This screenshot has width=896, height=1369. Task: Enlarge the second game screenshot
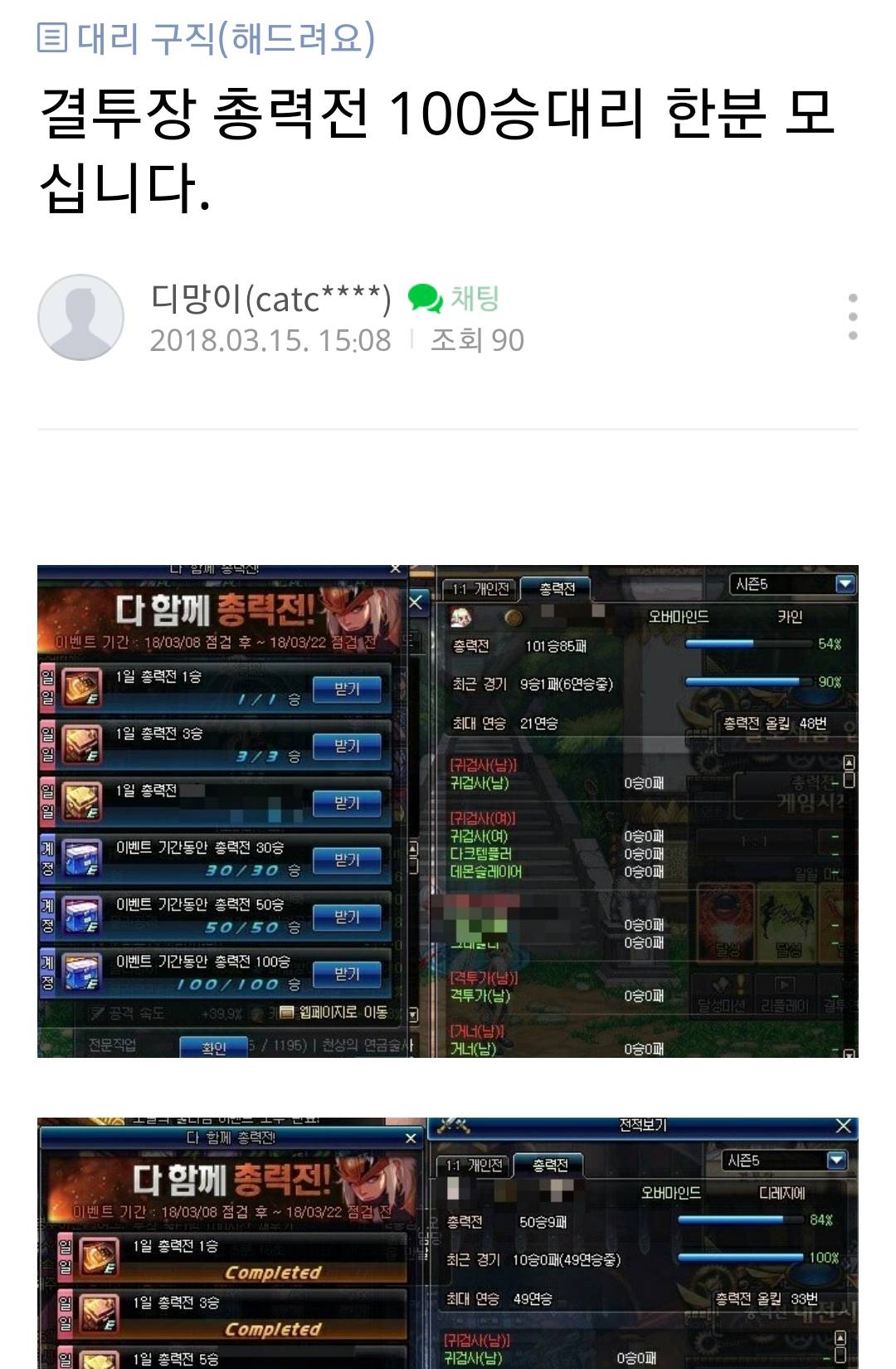448,1243
